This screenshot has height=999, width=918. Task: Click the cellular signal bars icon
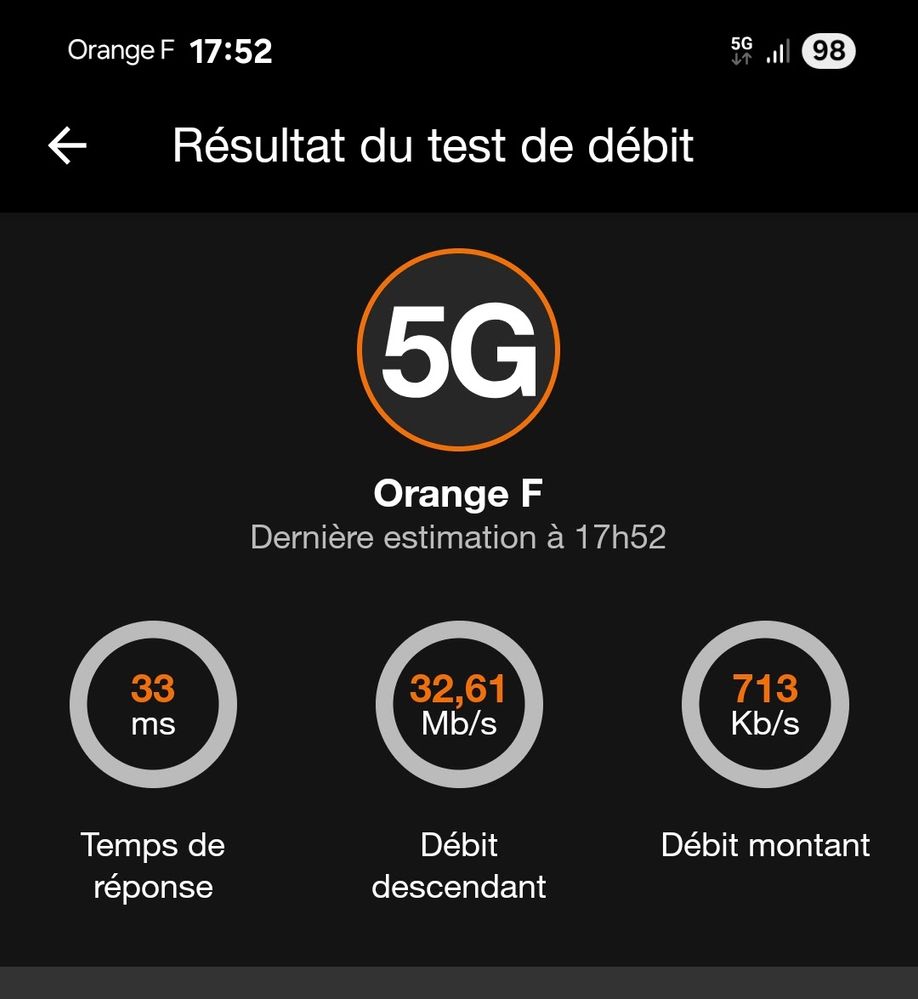coord(778,52)
